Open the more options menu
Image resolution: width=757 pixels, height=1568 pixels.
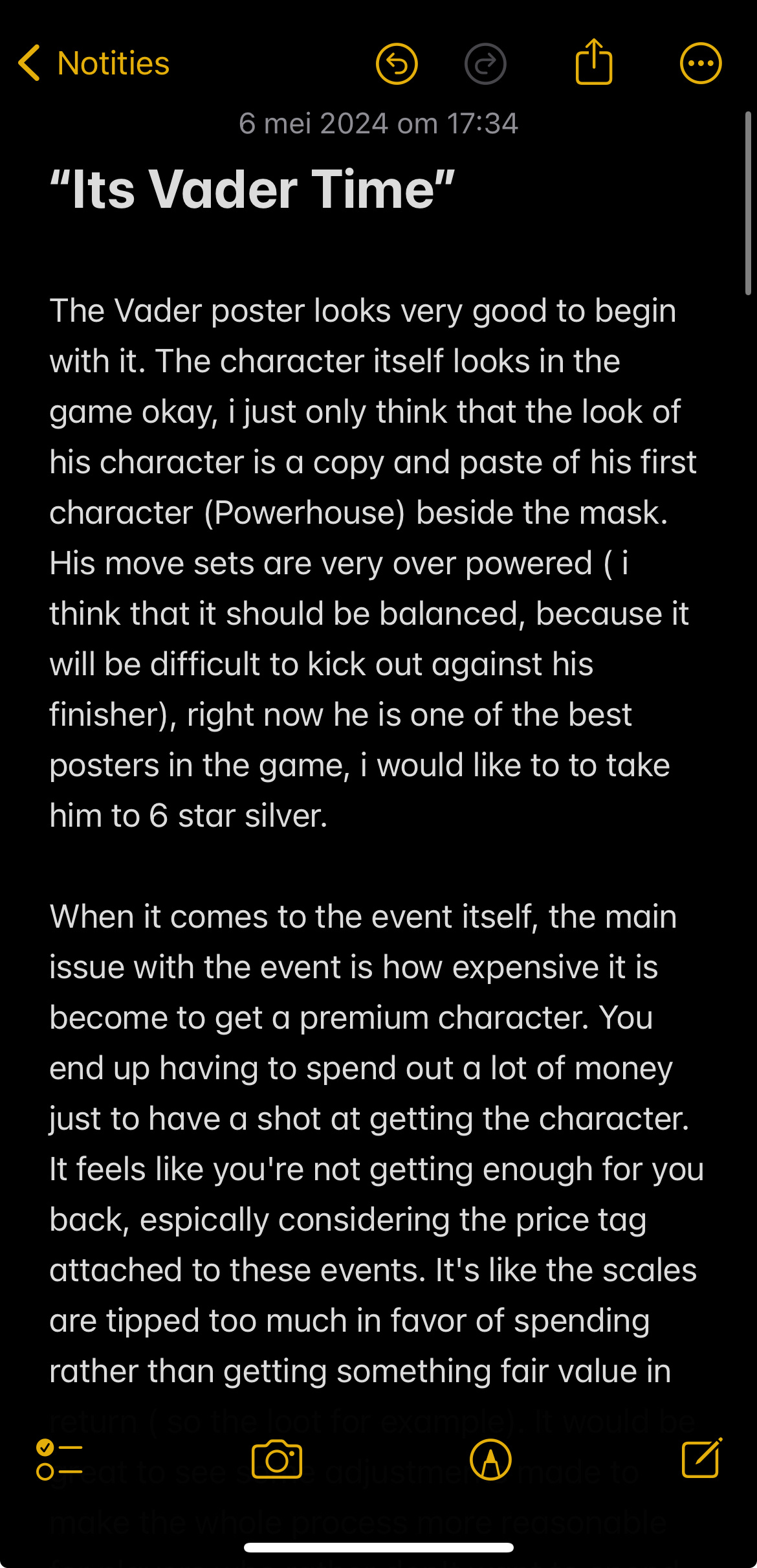pos(701,63)
